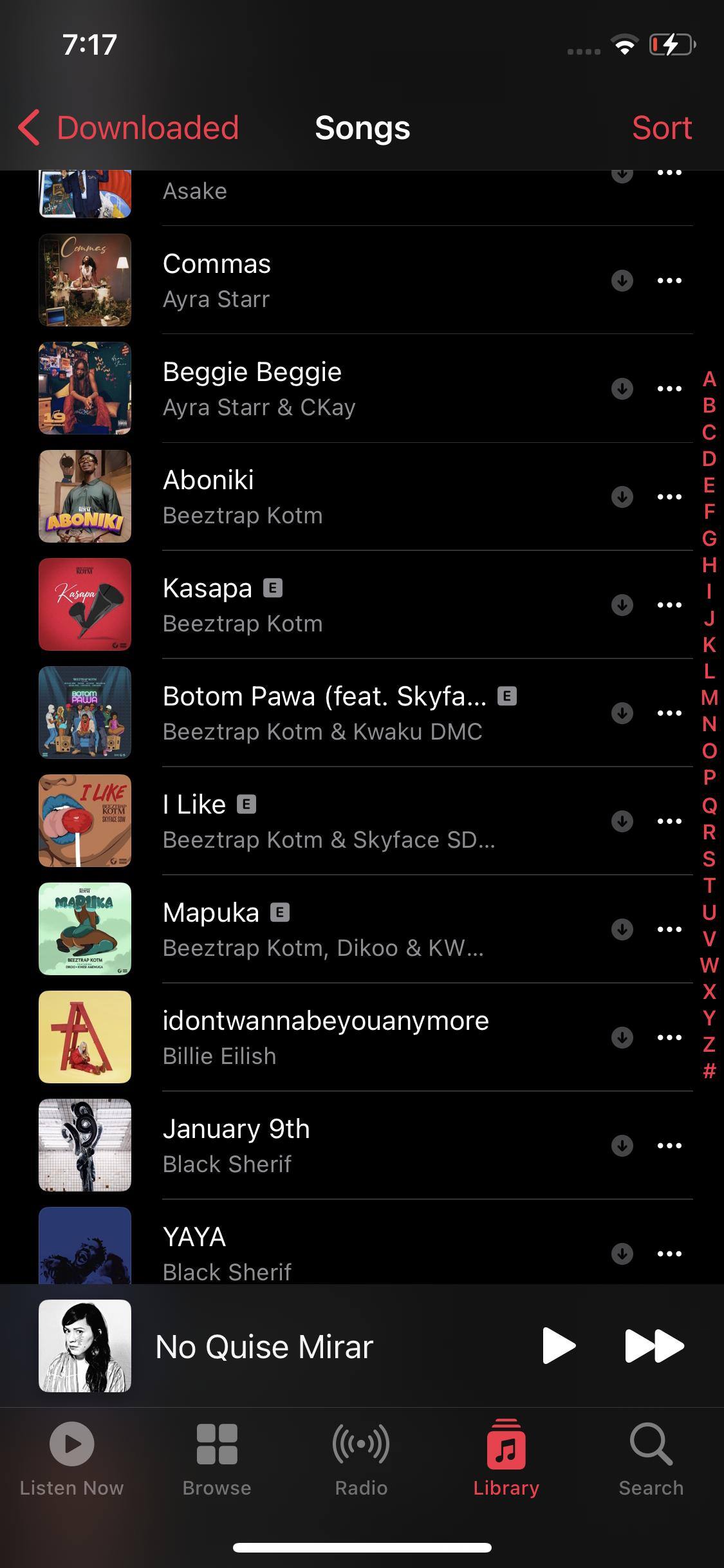Image resolution: width=724 pixels, height=1568 pixels.
Task: Skip to the next track
Action: coord(654,1345)
